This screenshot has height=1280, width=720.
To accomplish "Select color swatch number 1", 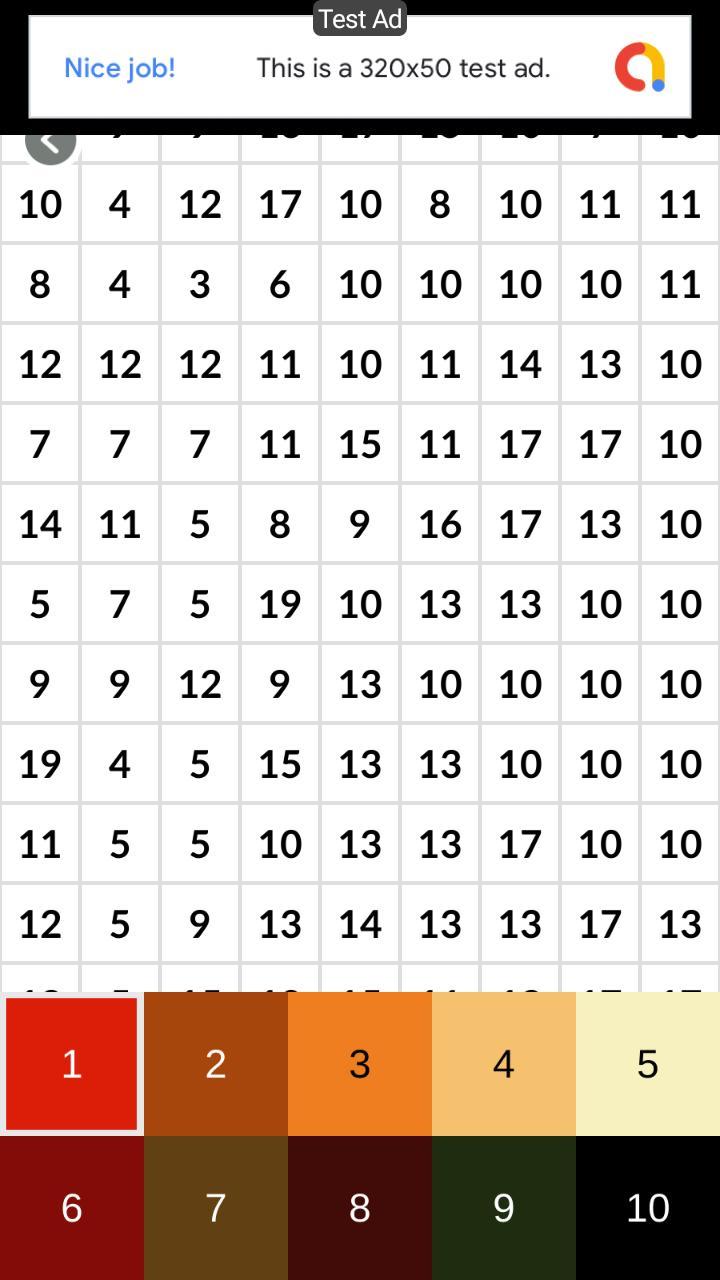I will (72, 1064).
